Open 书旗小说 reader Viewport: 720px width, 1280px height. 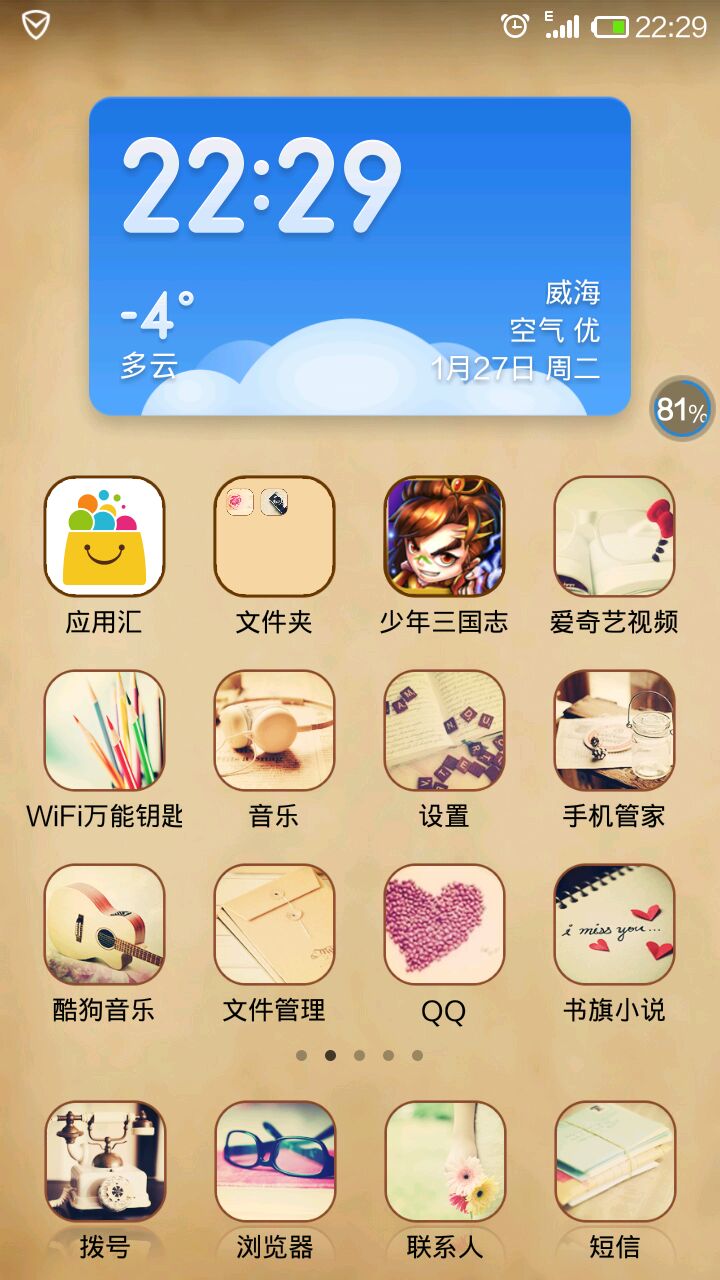click(614, 924)
